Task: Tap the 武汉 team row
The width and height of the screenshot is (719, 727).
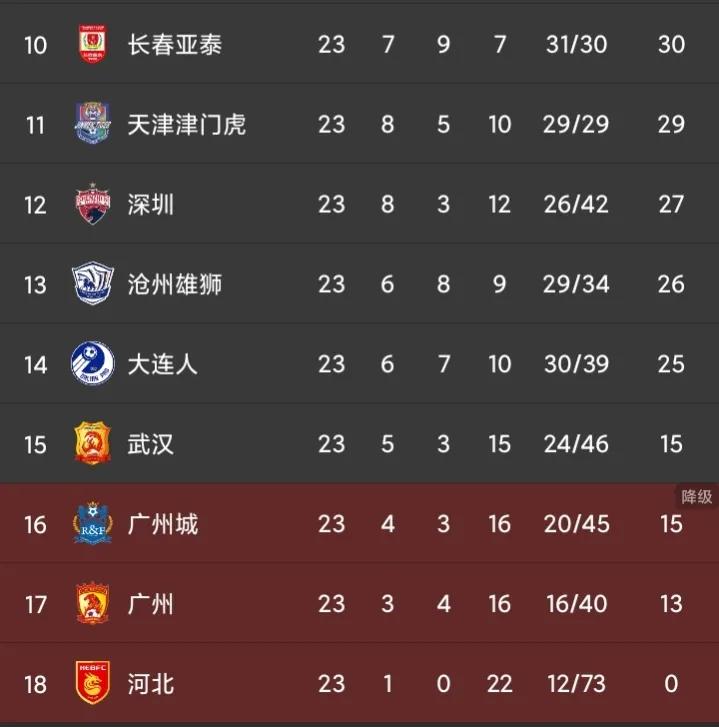Action: [151, 444]
